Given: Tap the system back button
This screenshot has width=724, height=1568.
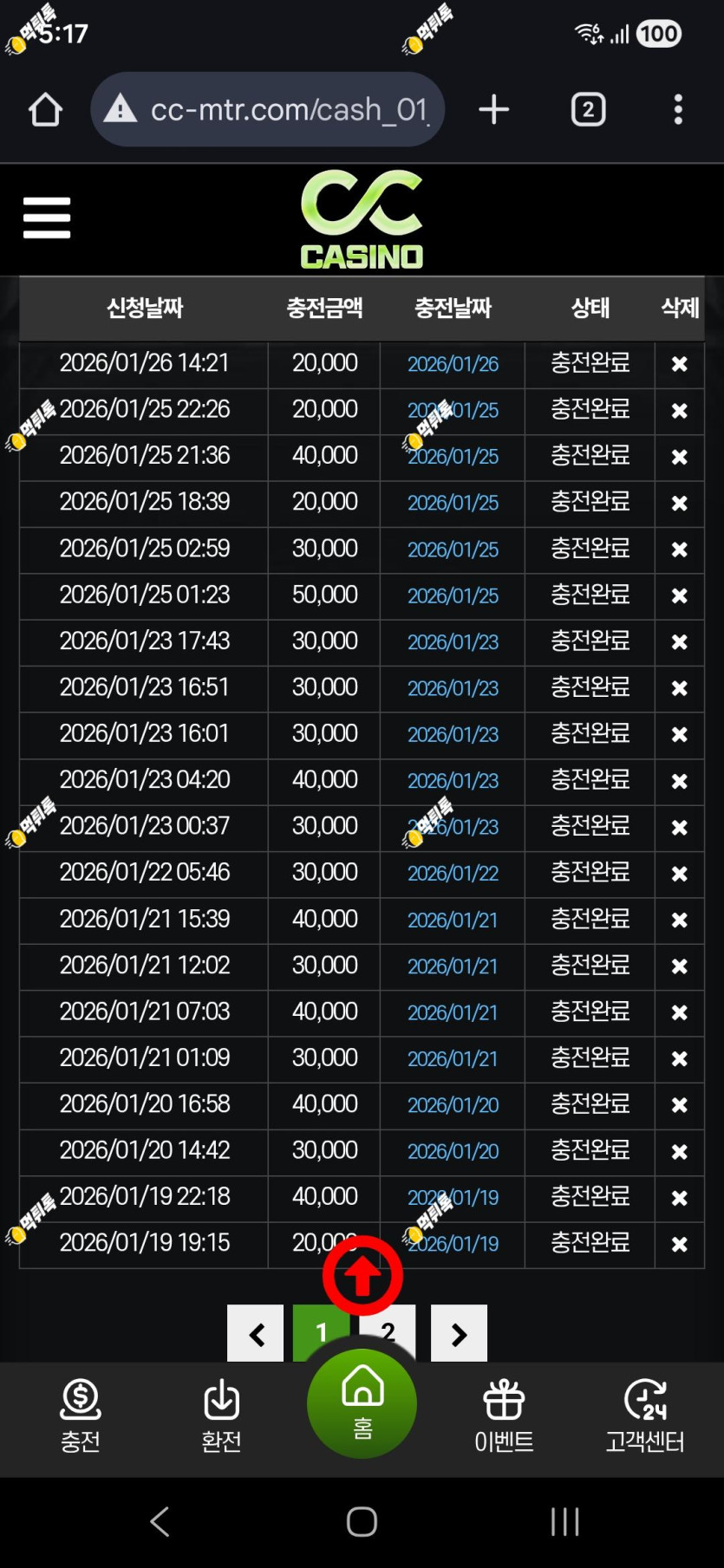Looking at the screenshot, I should [160, 1521].
